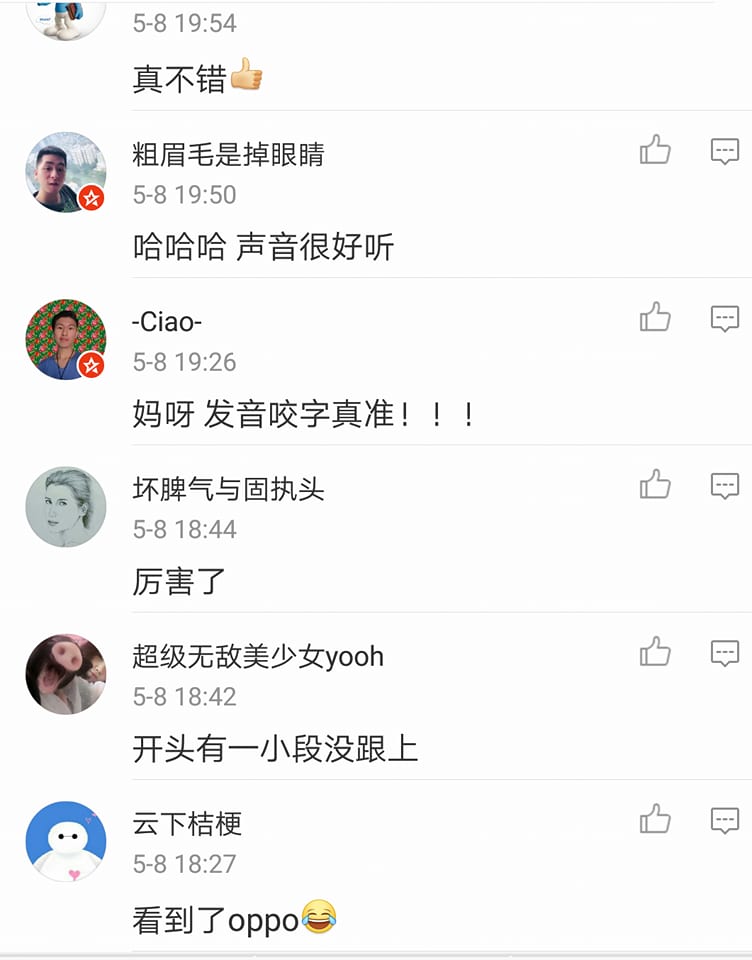
Task: Reply to 粗眉毛是掉眼睛's comment
Action: pos(724,152)
